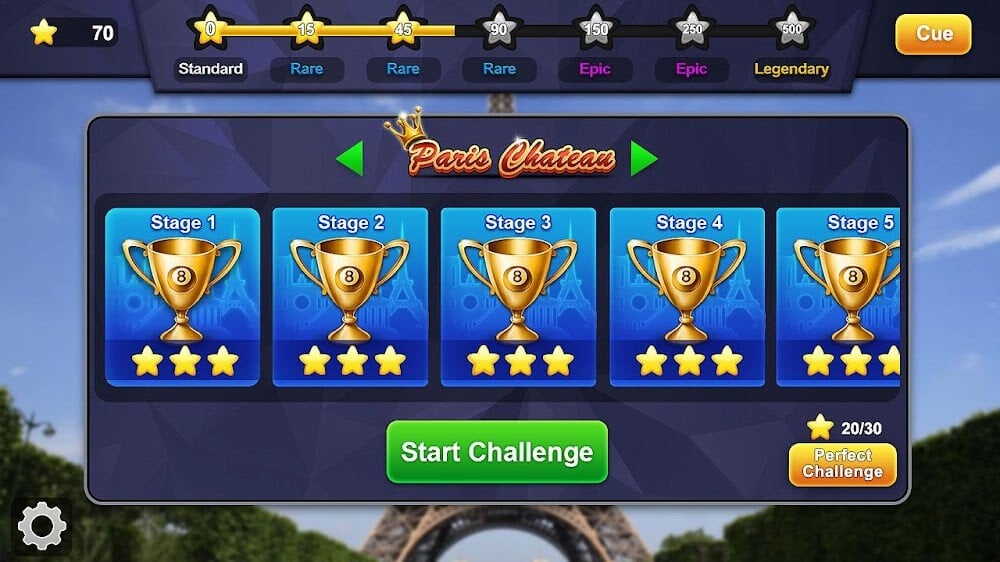Image resolution: width=1000 pixels, height=562 pixels.
Task: Select the Stage 1 card
Action: (183, 297)
